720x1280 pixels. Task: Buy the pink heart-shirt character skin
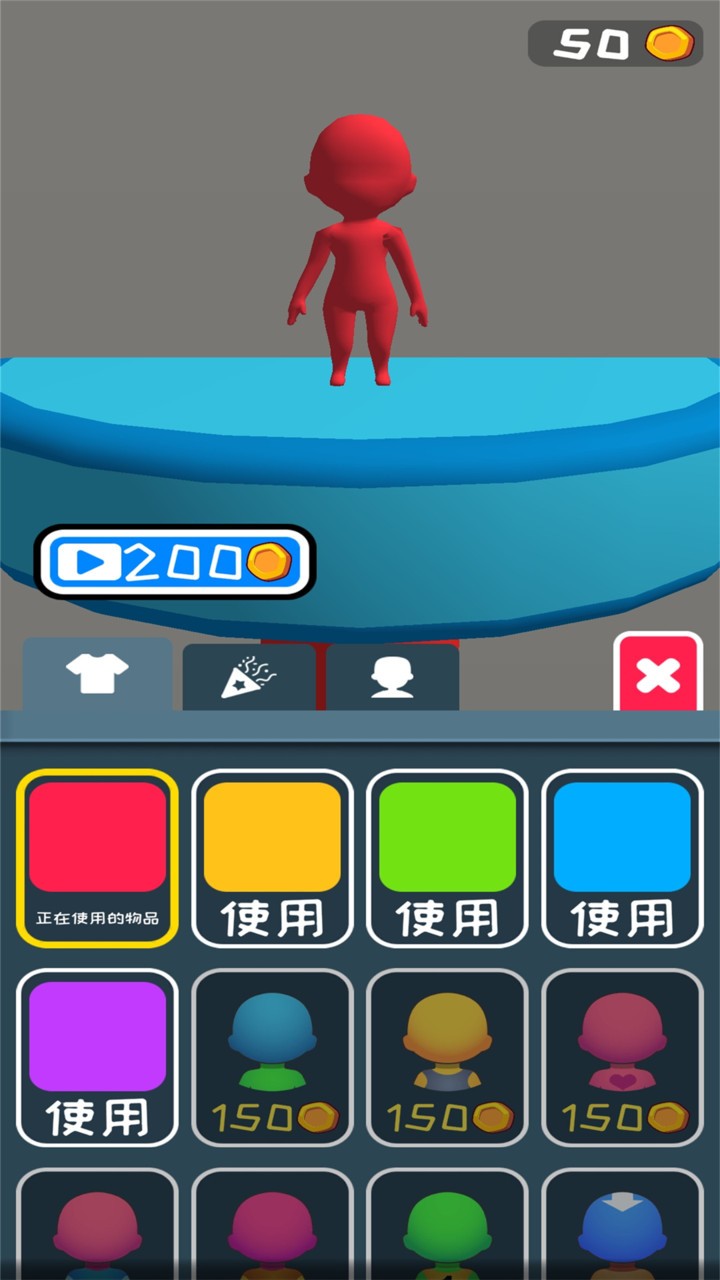(623, 1055)
